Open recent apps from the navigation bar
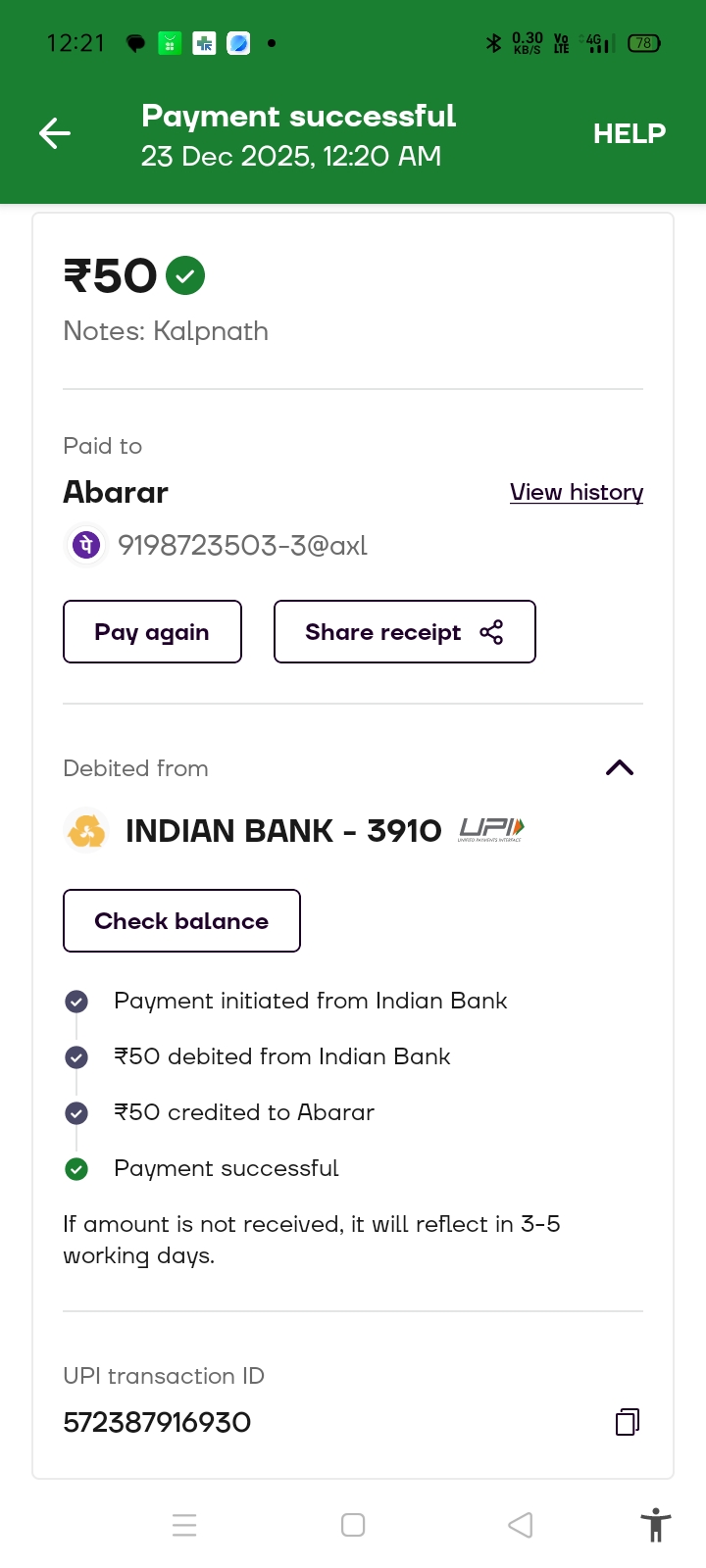Screen dimensions: 706x1568 click(x=184, y=1525)
